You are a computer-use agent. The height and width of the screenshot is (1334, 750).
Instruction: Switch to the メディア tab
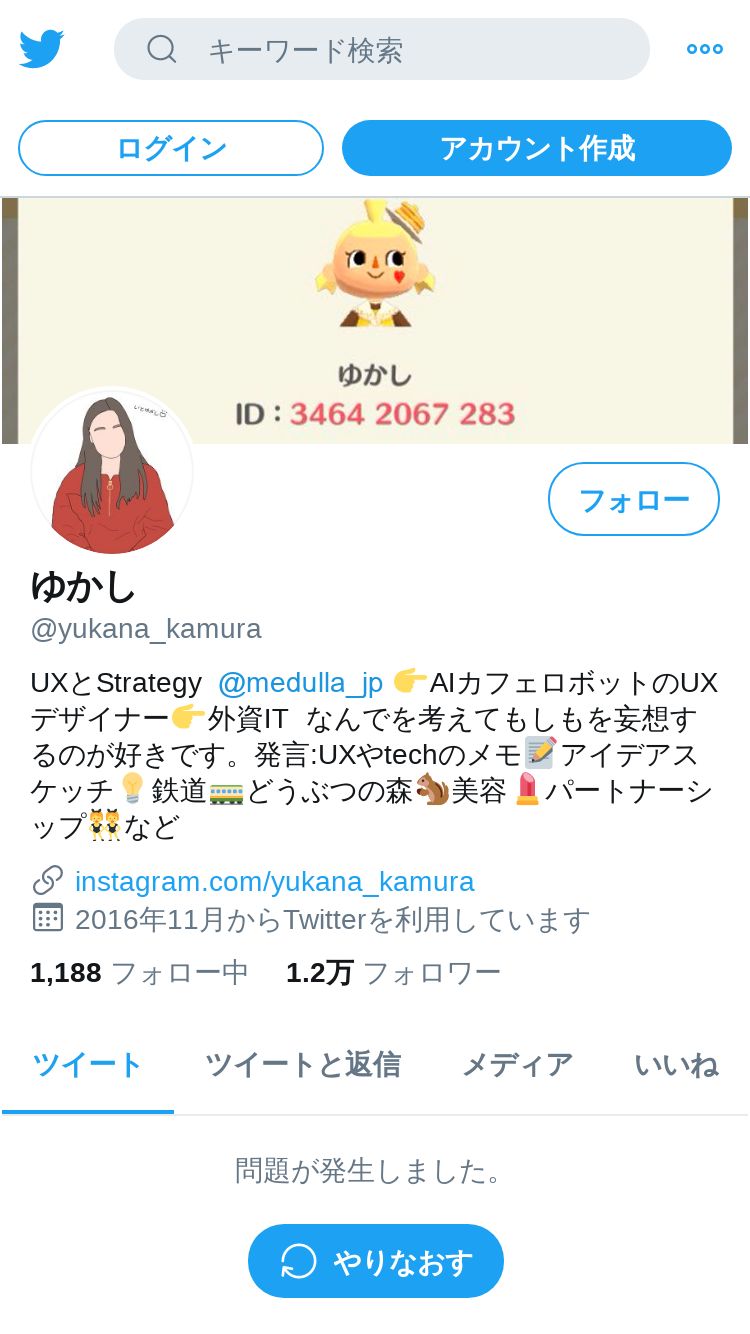tap(517, 1066)
